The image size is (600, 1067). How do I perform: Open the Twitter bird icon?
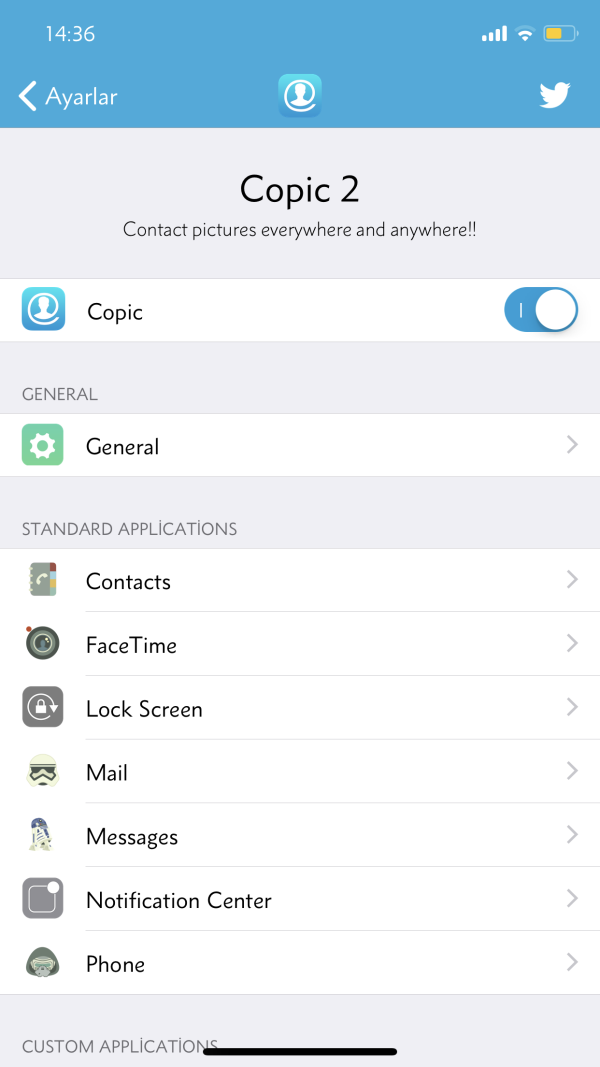click(x=554, y=96)
